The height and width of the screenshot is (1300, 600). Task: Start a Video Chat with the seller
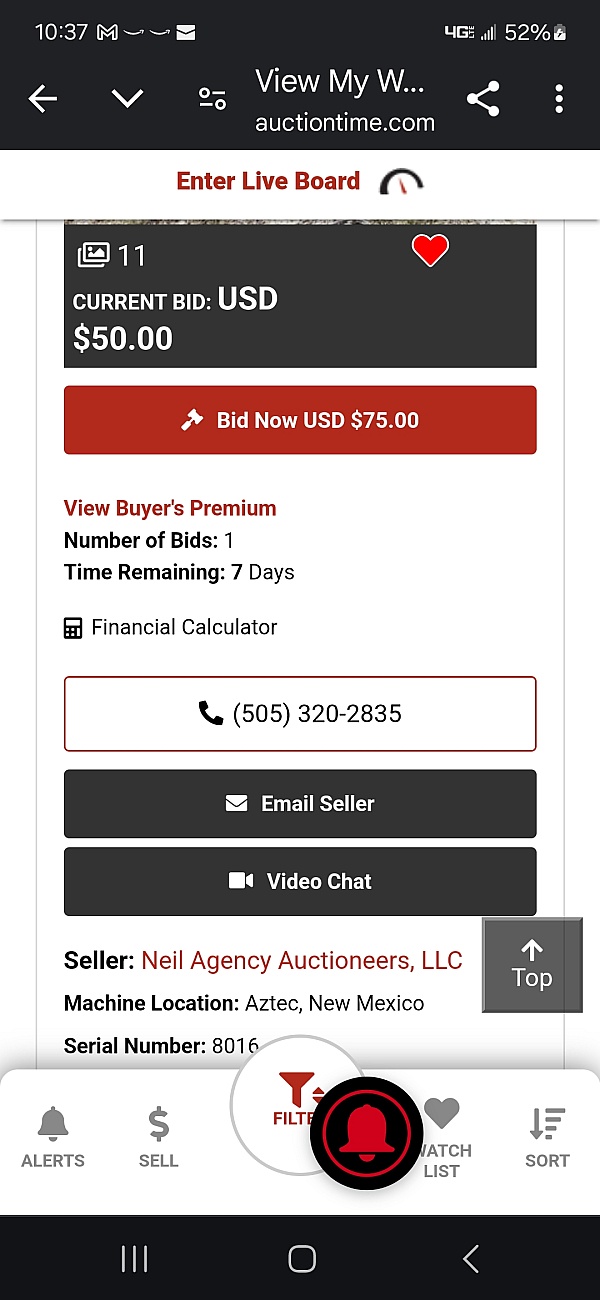tap(300, 881)
